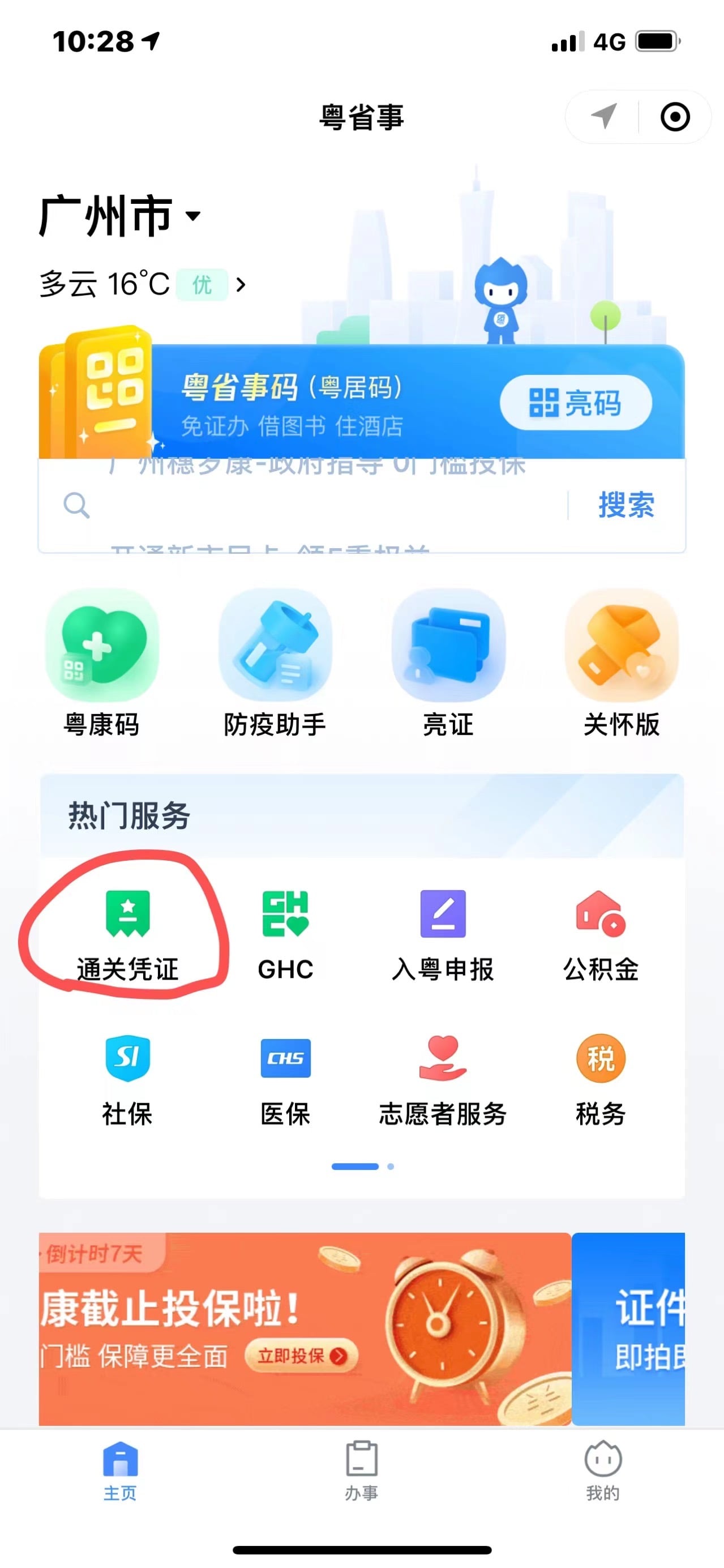The width and height of the screenshot is (724, 1568).
Task: Switch to 关怀版
Action: [x=621, y=664]
